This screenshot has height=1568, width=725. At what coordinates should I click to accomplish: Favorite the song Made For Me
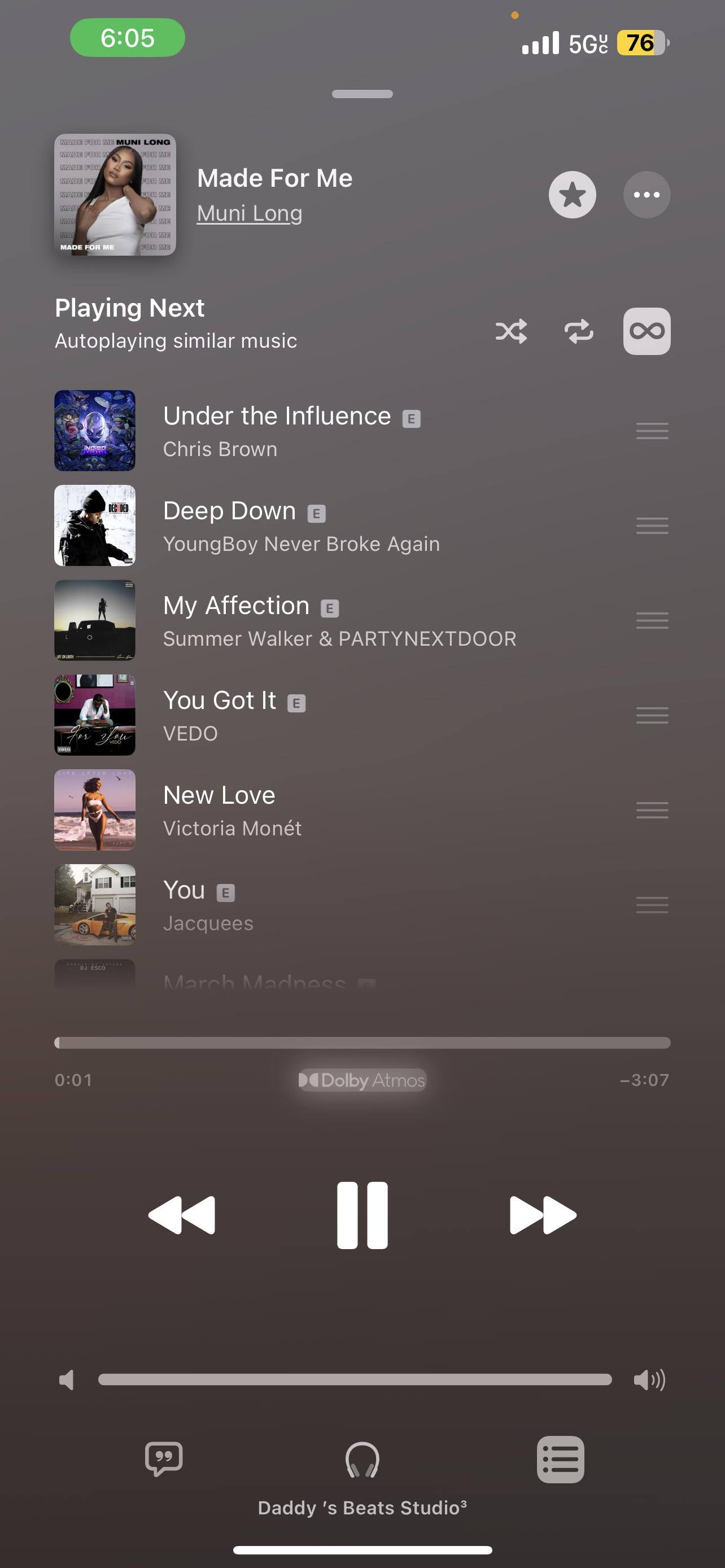click(x=571, y=195)
